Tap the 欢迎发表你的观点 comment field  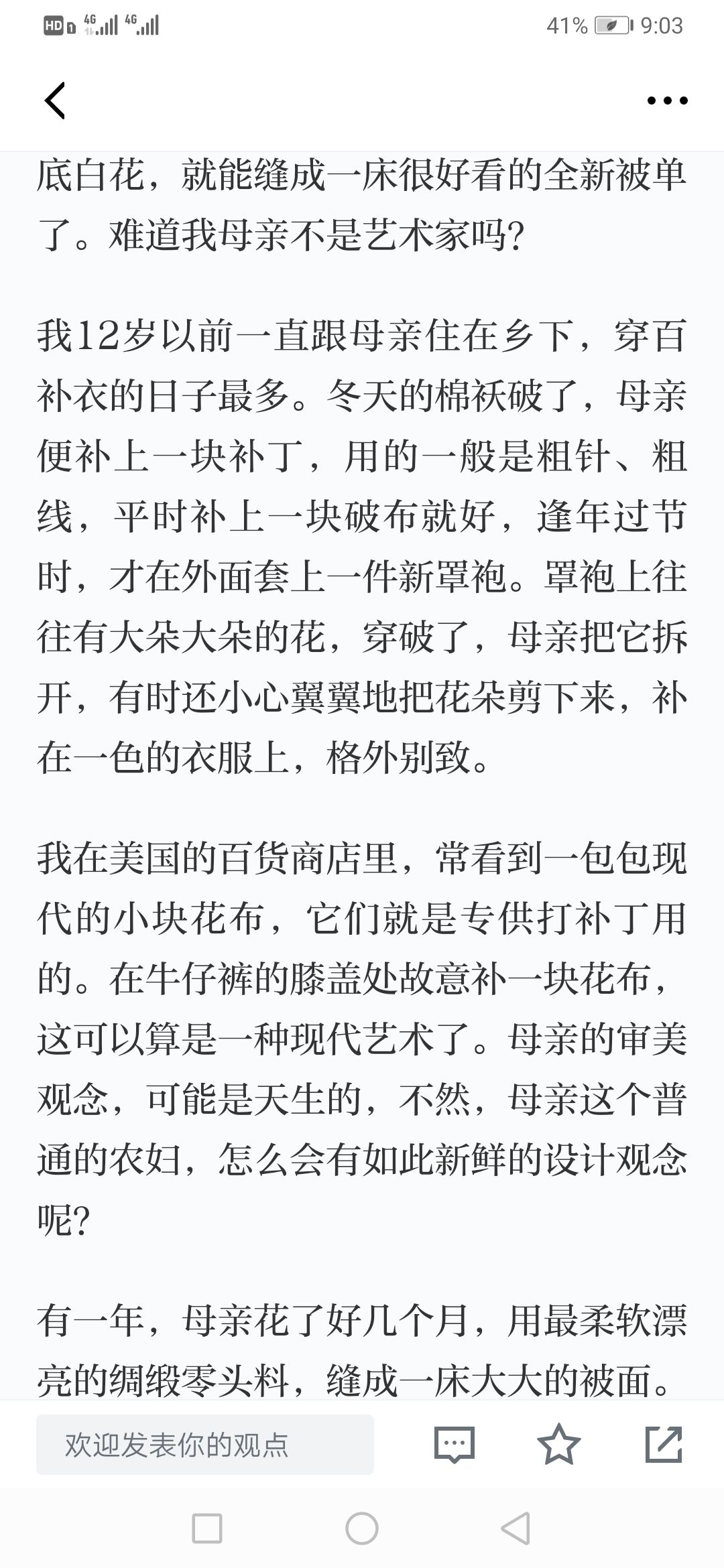click(204, 1445)
